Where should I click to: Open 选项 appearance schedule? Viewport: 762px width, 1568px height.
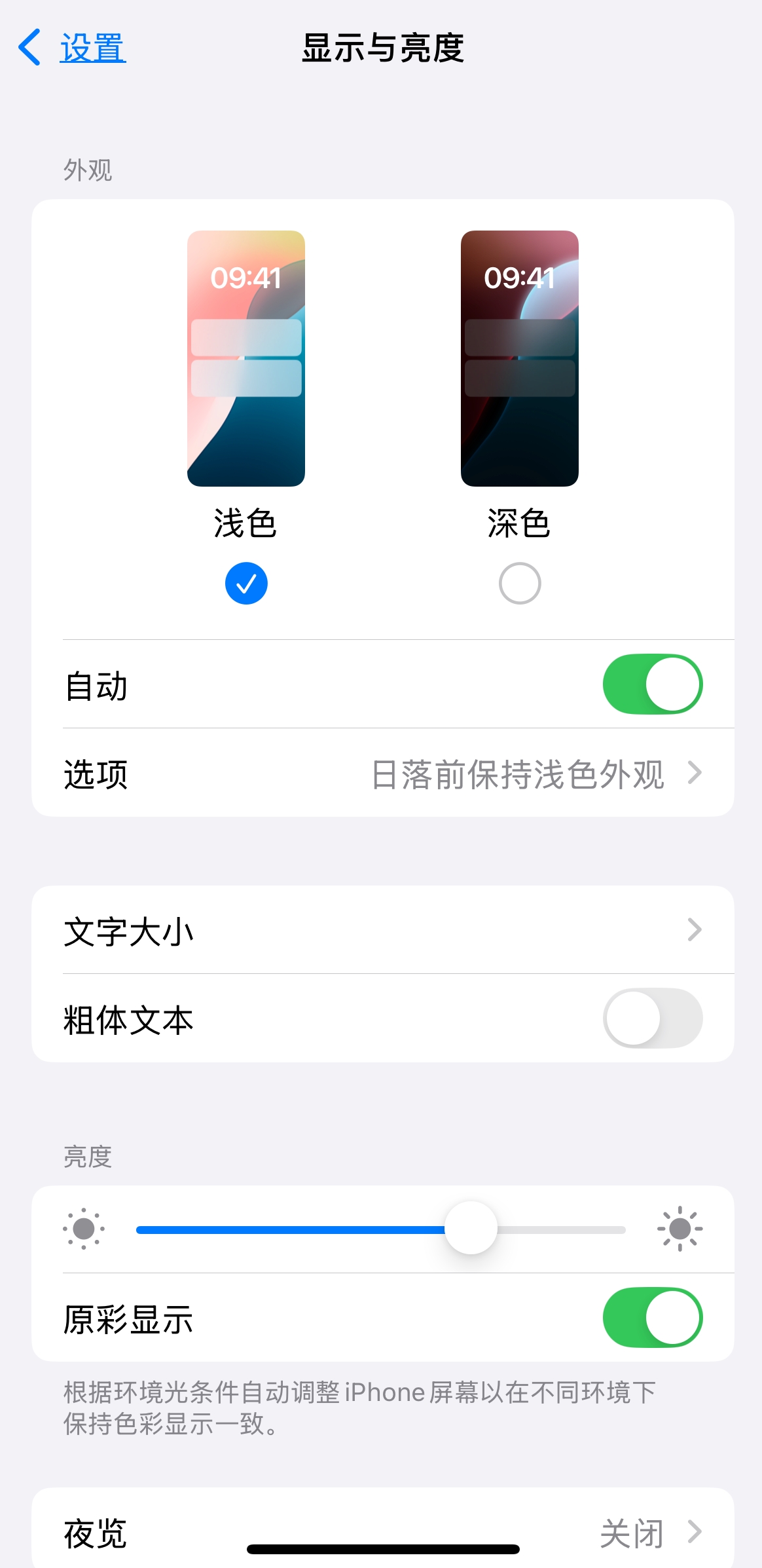point(383,774)
